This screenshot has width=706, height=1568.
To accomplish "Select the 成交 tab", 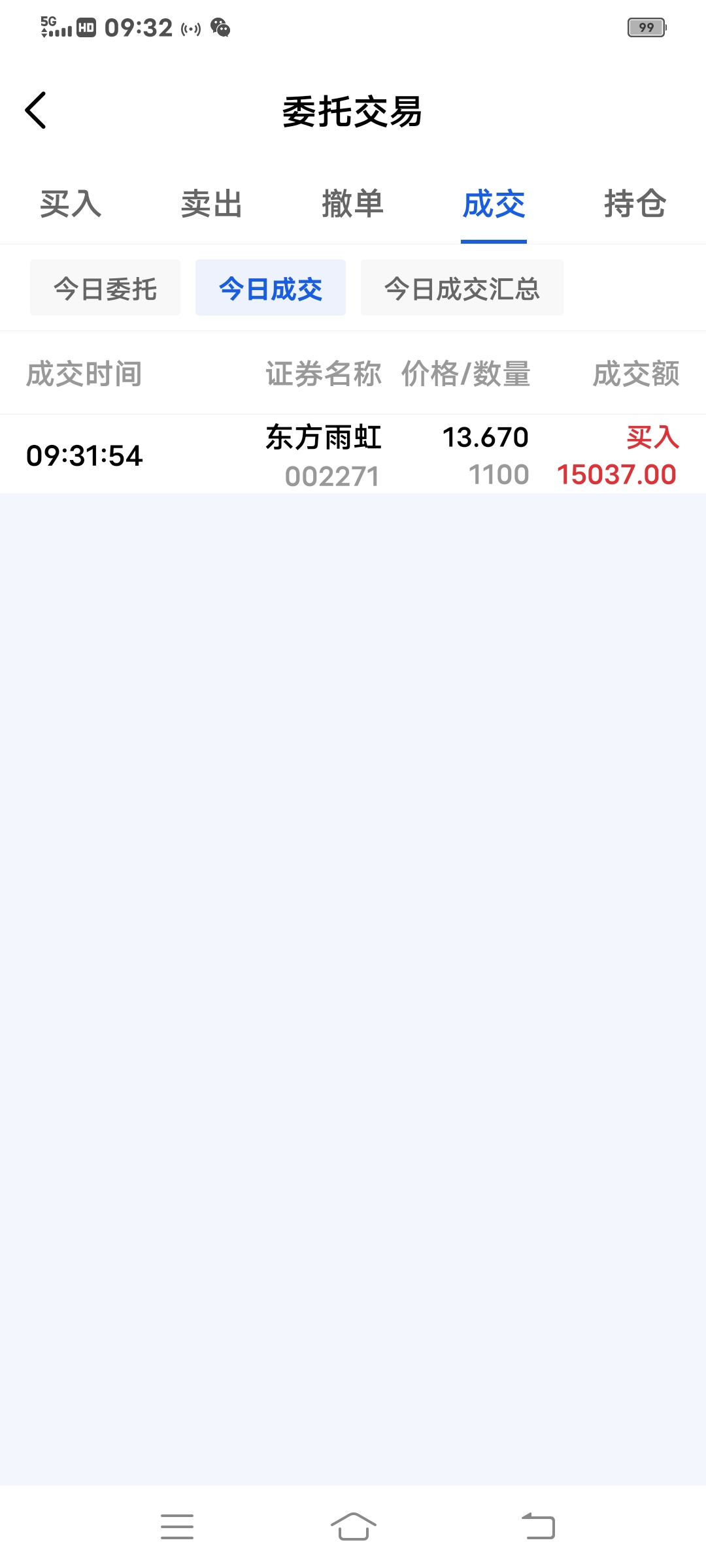I will click(494, 204).
